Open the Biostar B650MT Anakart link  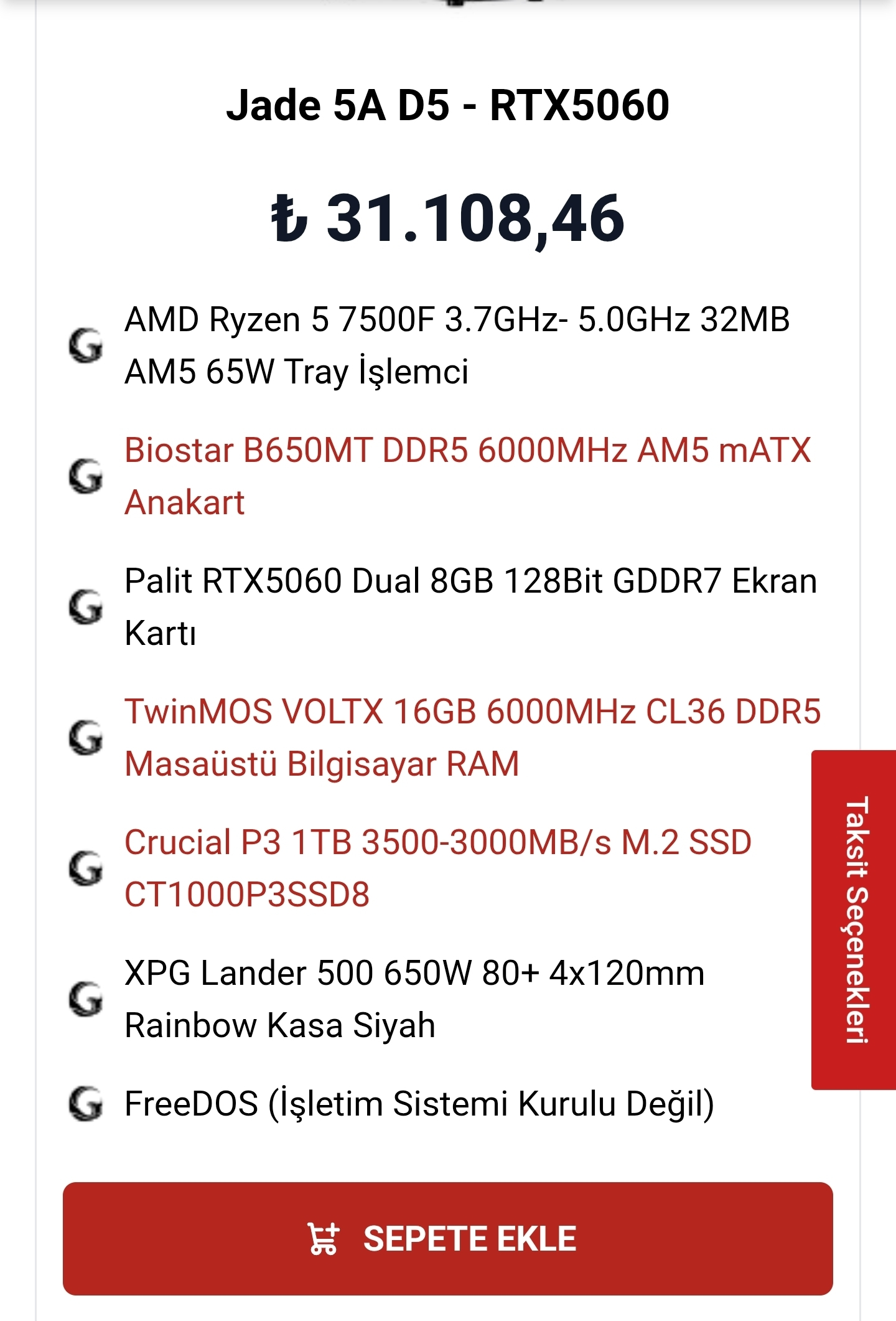pos(467,476)
